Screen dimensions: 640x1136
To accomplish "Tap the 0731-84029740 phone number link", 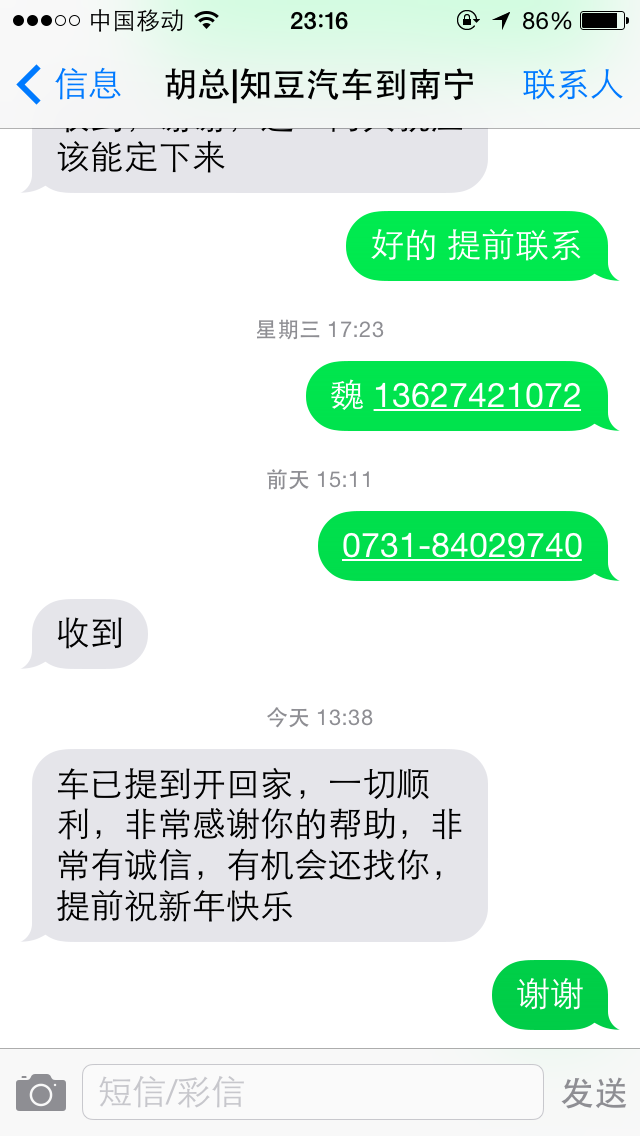I will (x=462, y=546).
